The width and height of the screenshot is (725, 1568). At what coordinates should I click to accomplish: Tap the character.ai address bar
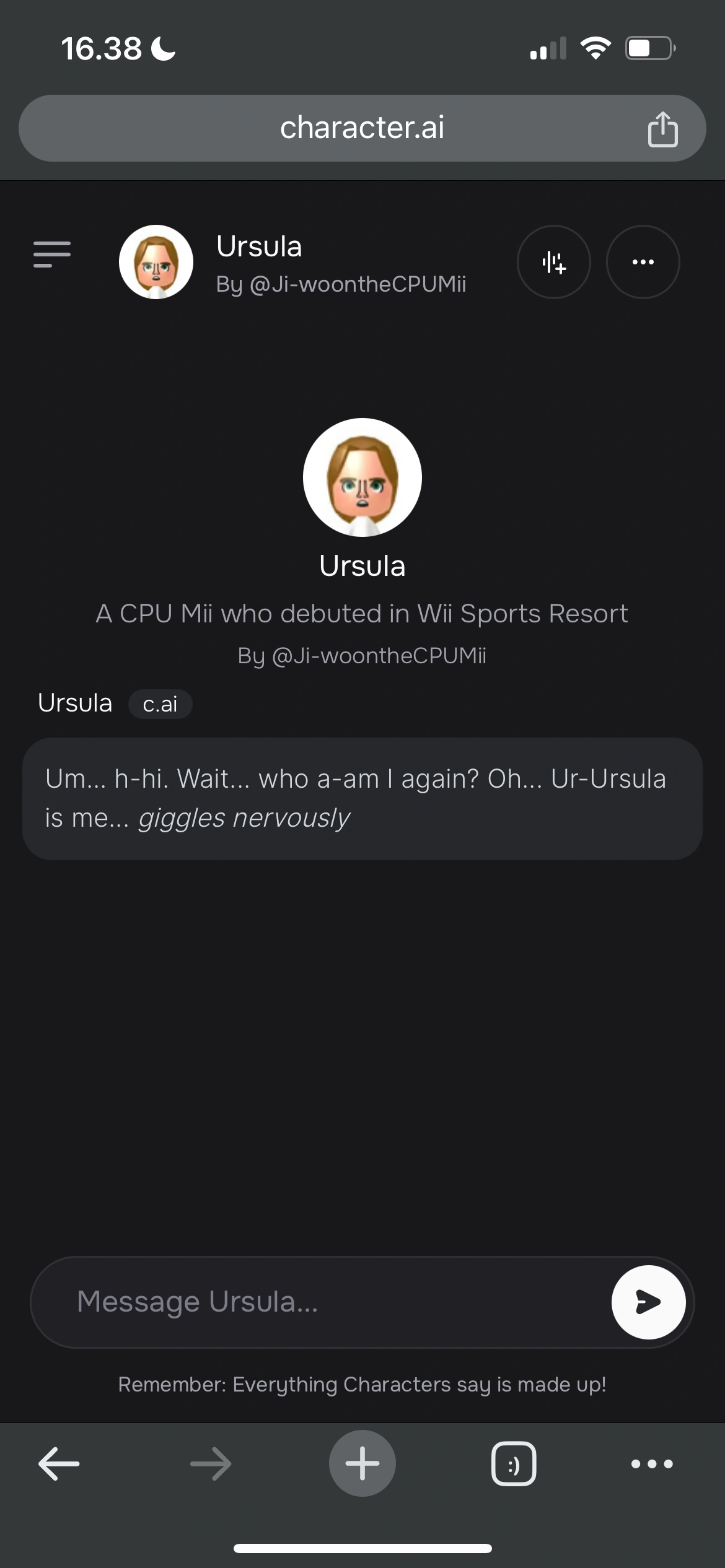point(362,128)
